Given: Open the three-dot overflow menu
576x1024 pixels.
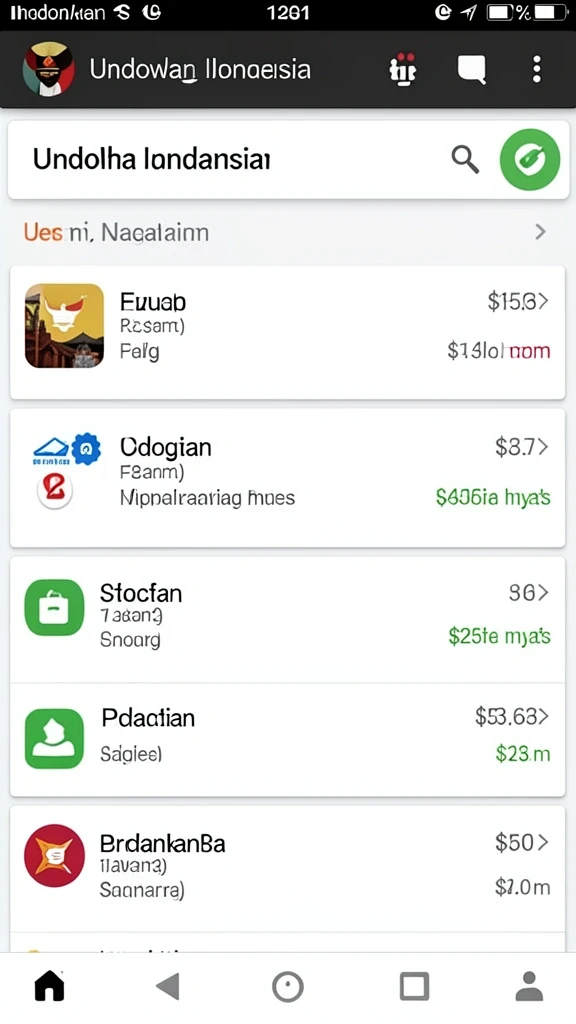Looking at the screenshot, I should [536, 69].
